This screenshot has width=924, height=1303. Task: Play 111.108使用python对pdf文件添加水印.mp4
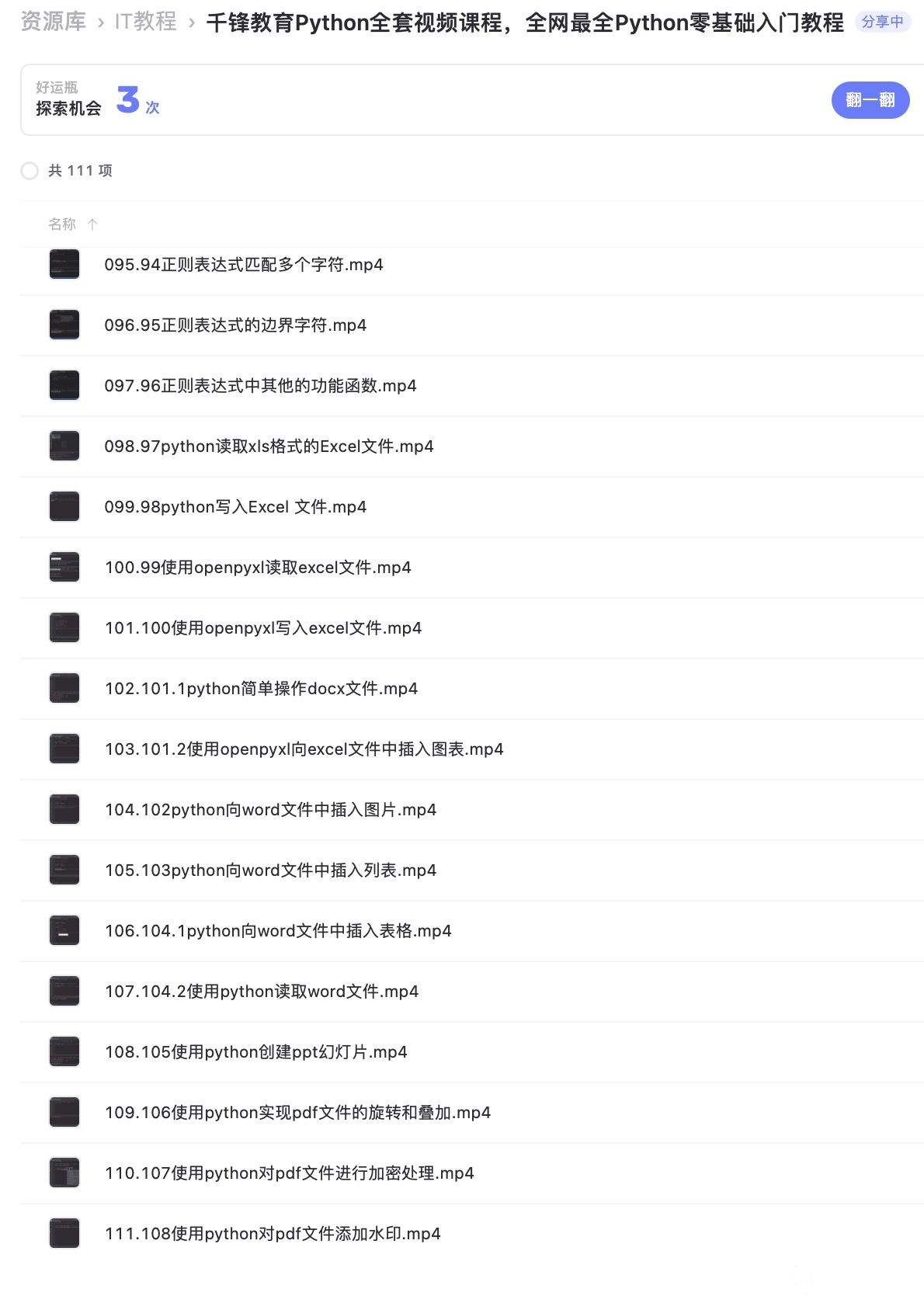point(273,1234)
